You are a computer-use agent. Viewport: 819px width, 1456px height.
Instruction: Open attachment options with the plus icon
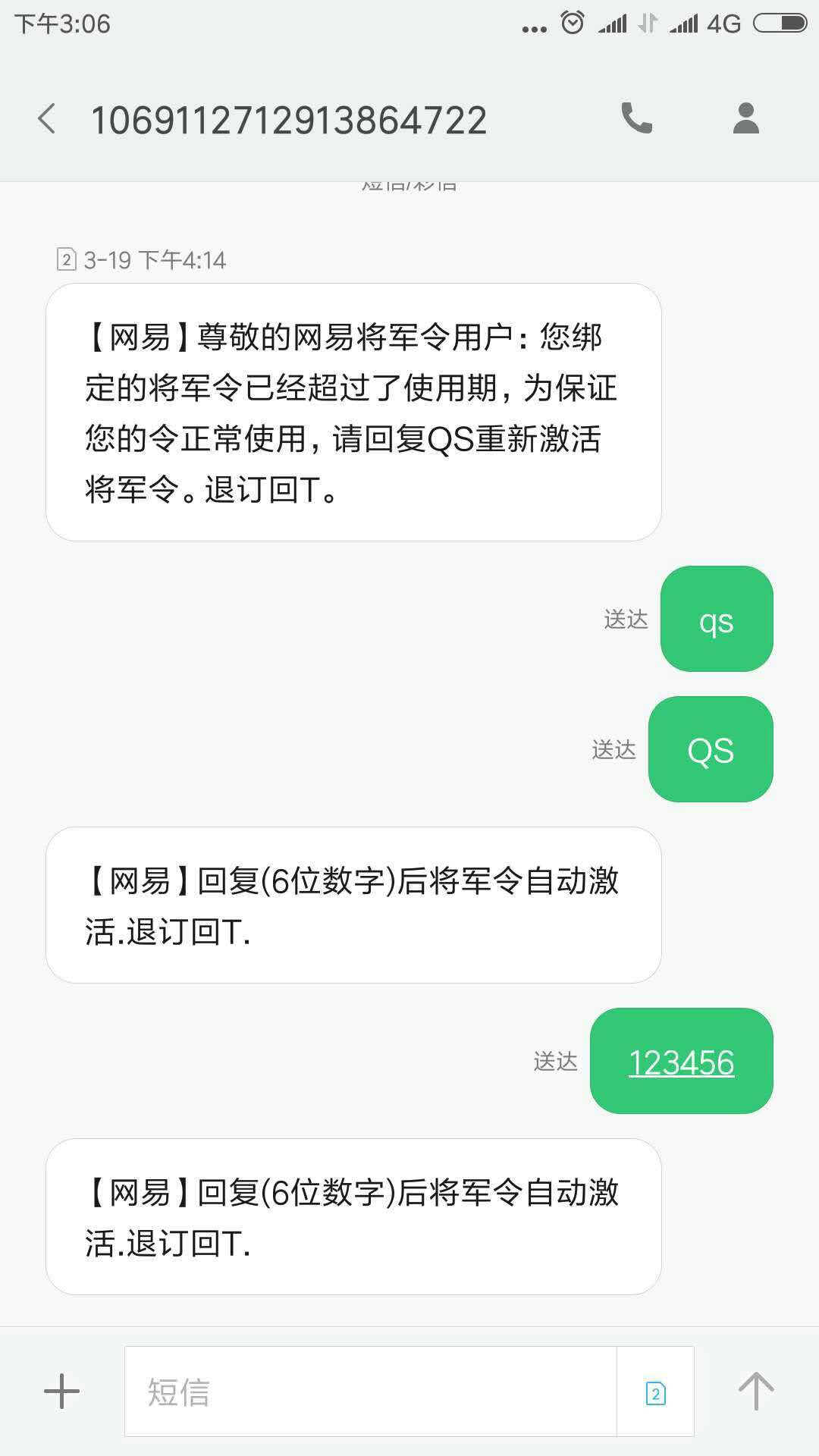click(x=61, y=1392)
